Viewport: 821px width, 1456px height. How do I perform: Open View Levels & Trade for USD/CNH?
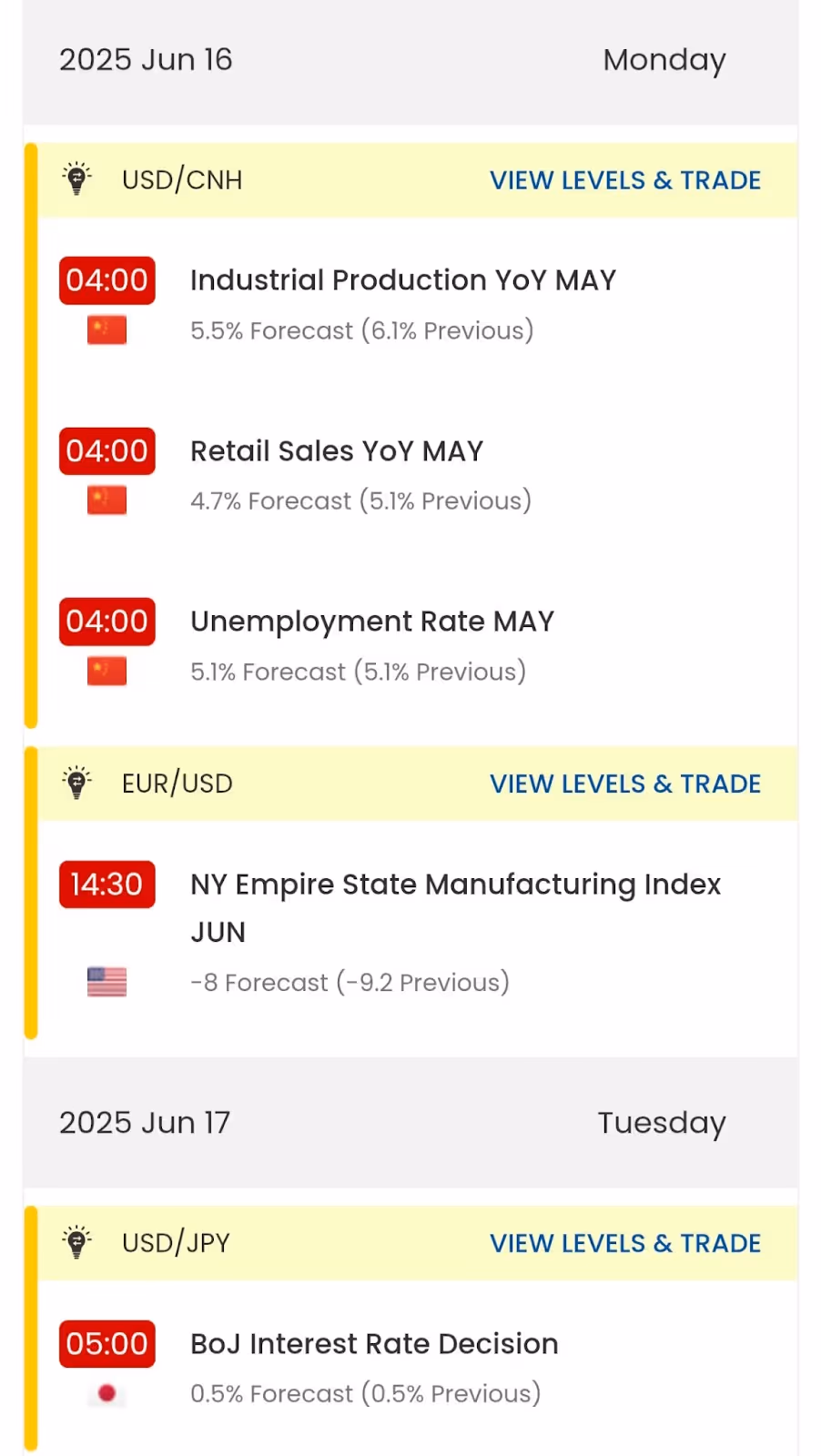(x=625, y=180)
